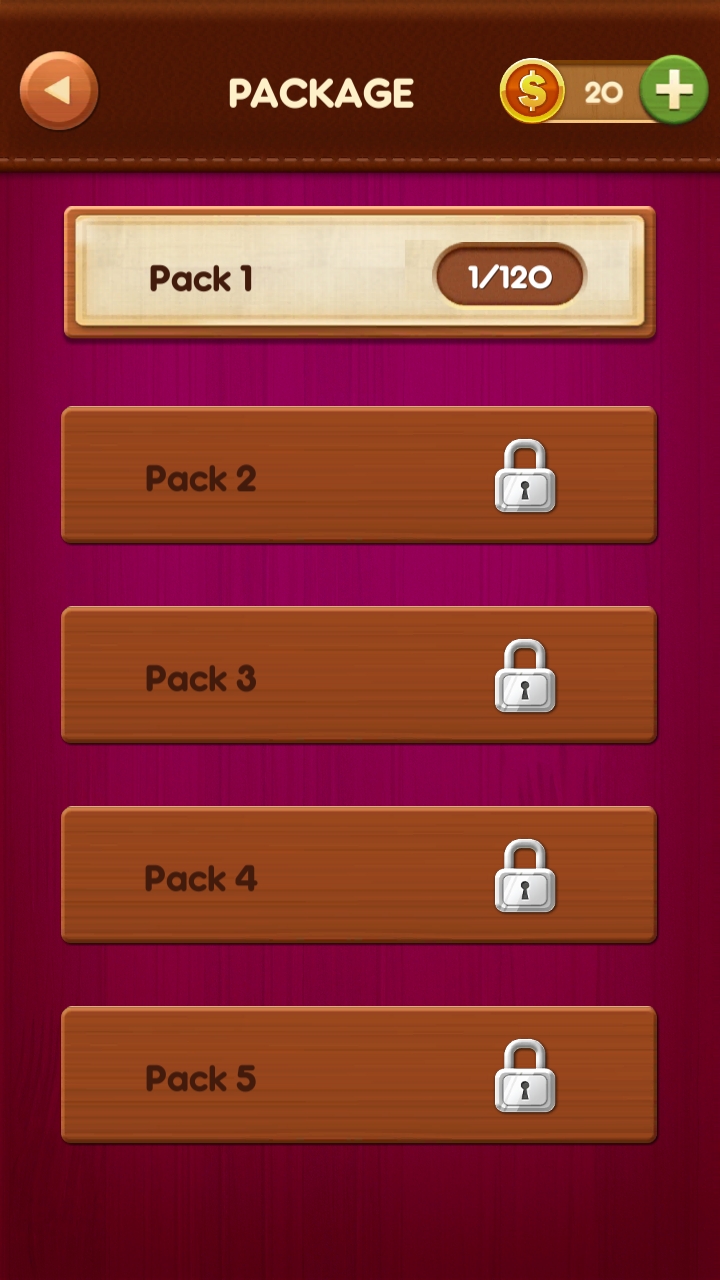Screen dimensions: 720x1280
Task: Choose the locked Pack 3
Action: tap(359, 675)
